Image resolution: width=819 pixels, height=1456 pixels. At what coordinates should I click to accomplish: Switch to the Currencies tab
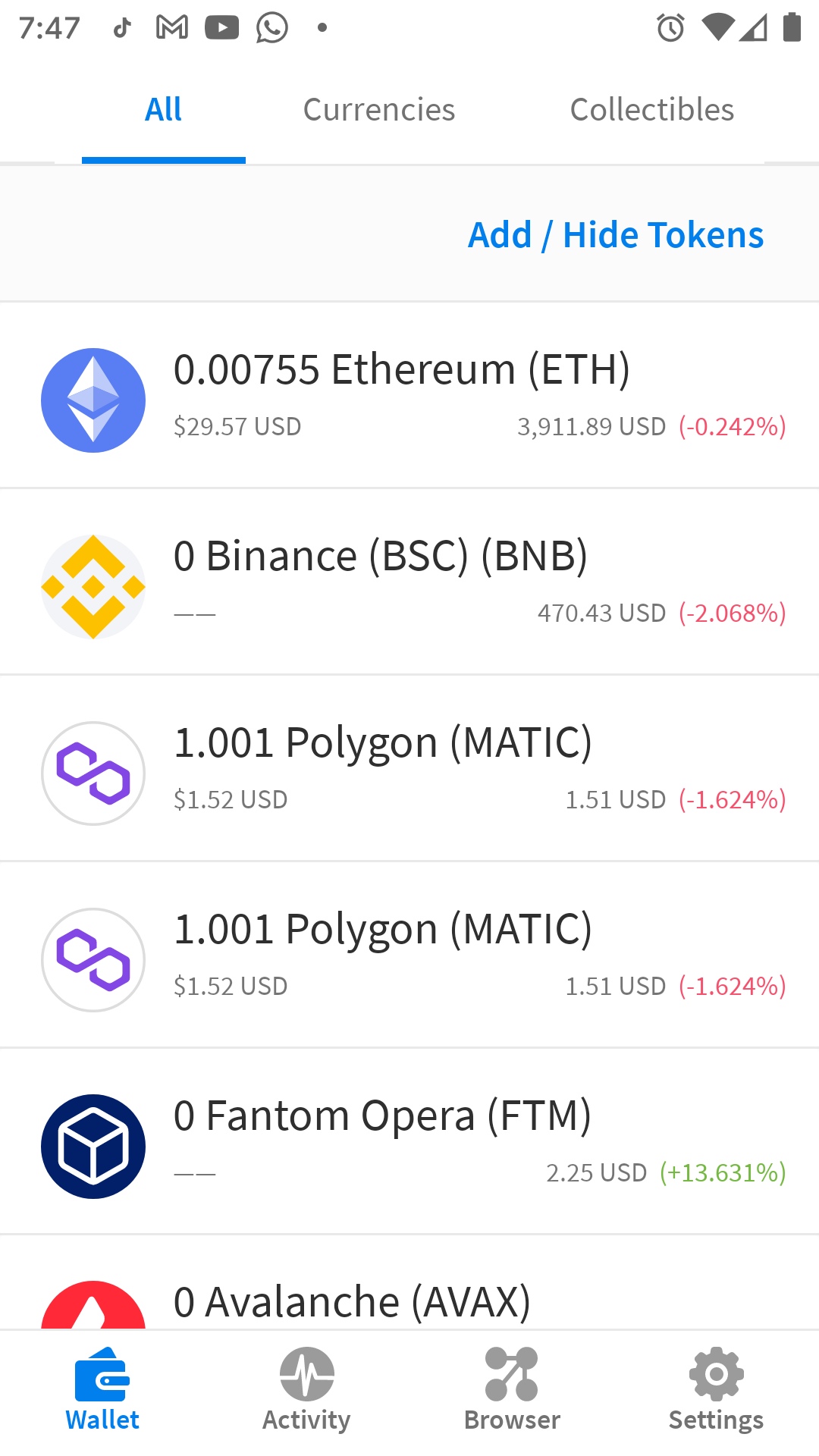[x=378, y=108]
